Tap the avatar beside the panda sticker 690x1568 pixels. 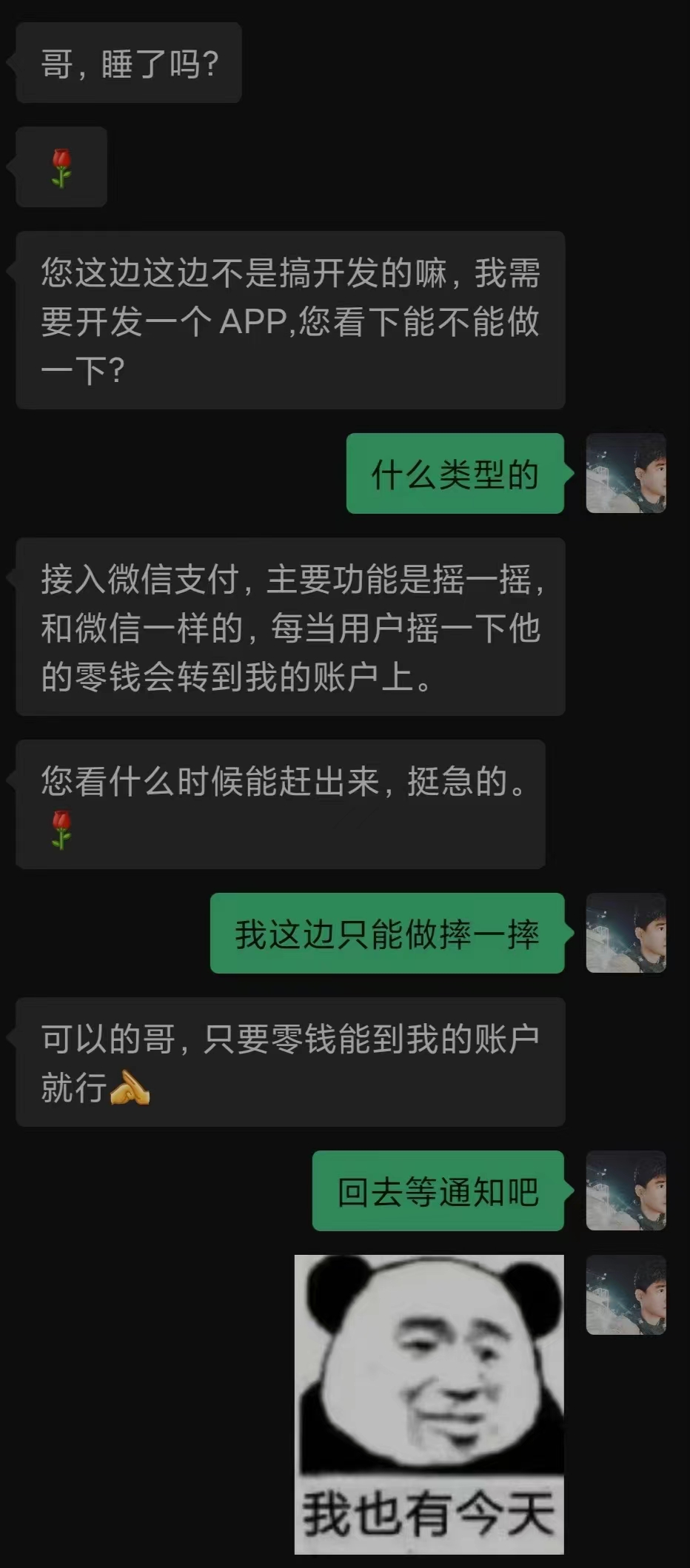coord(626,1295)
